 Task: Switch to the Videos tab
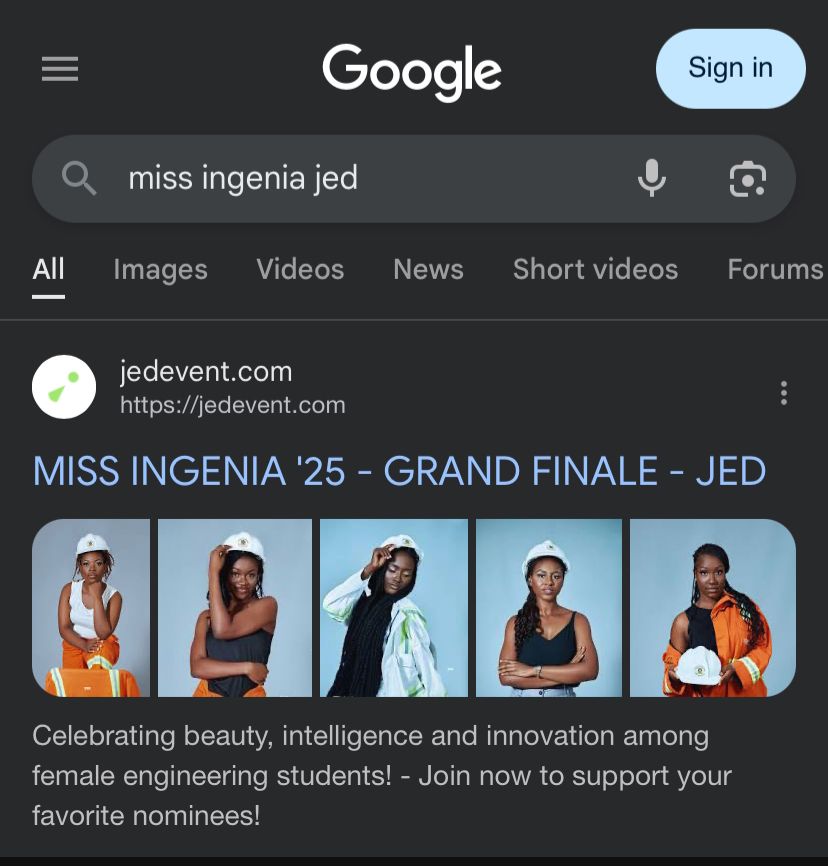point(300,269)
